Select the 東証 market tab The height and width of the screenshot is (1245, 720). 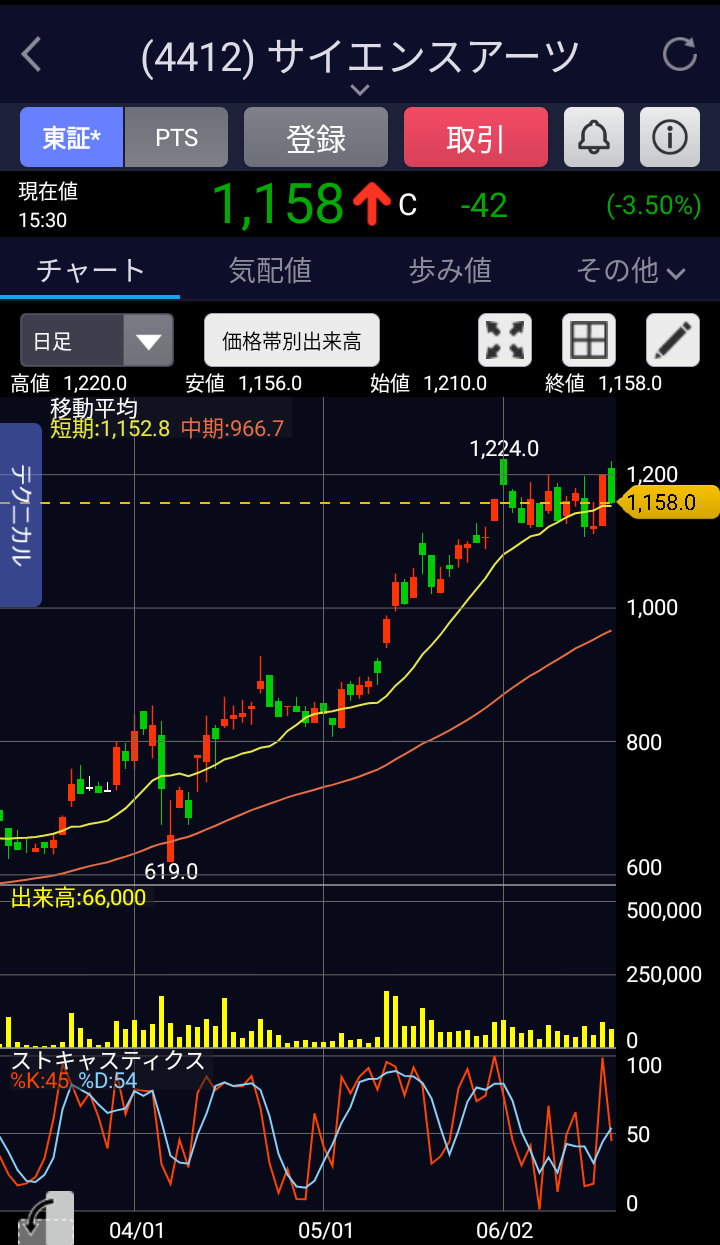point(72,138)
